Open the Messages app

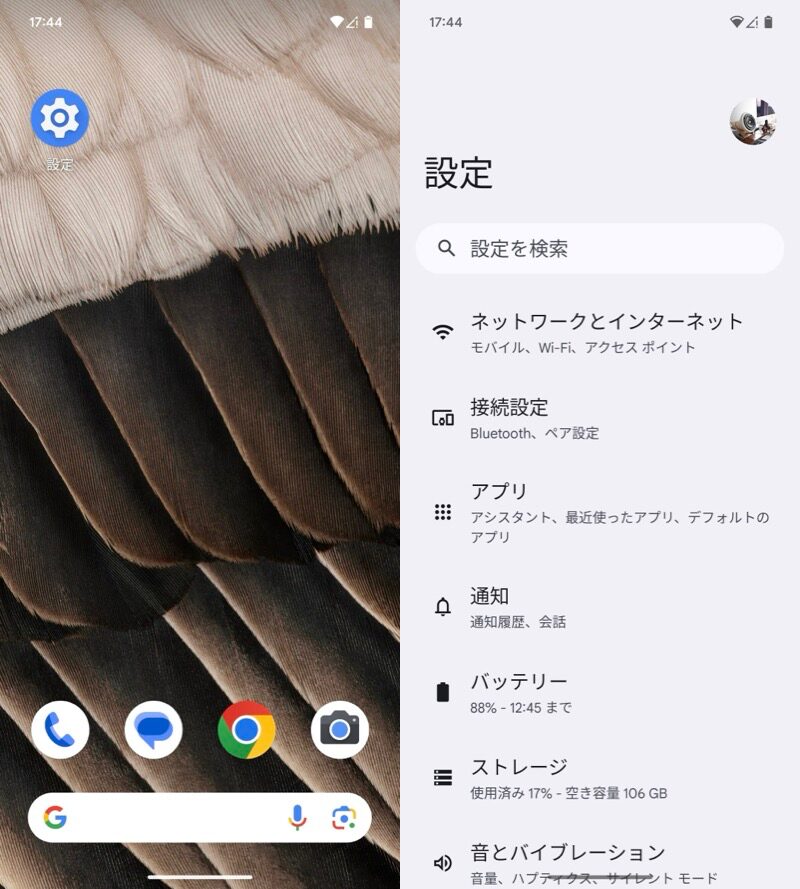click(153, 730)
